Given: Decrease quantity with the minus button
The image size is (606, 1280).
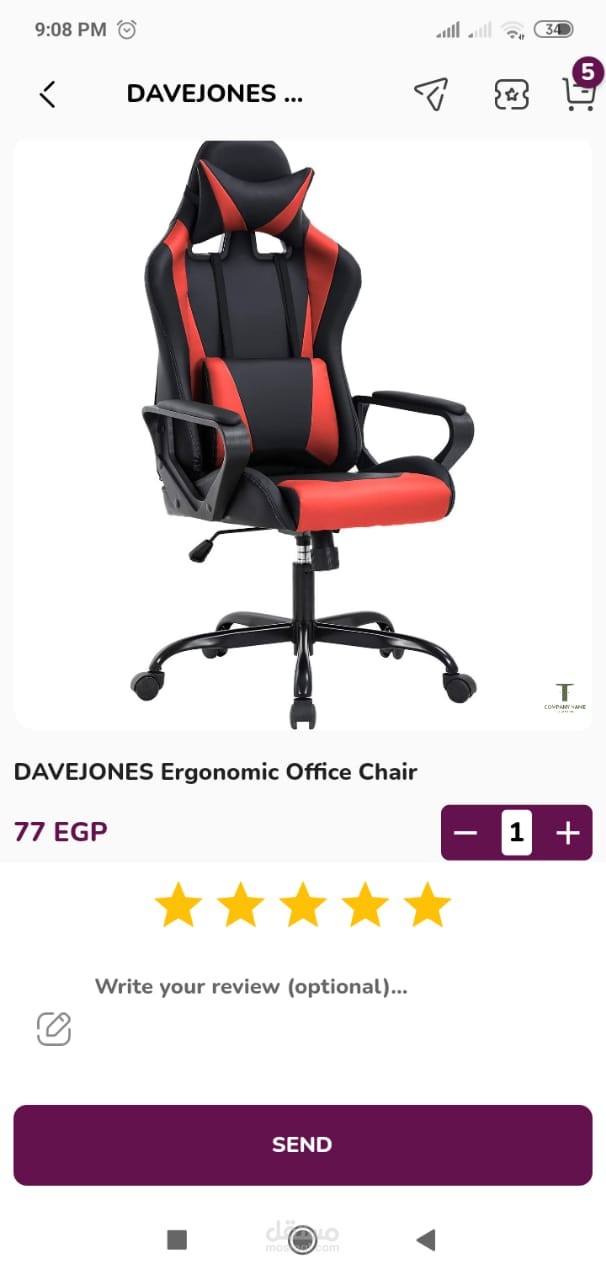Looking at the screenshot, I should point(466,833).
